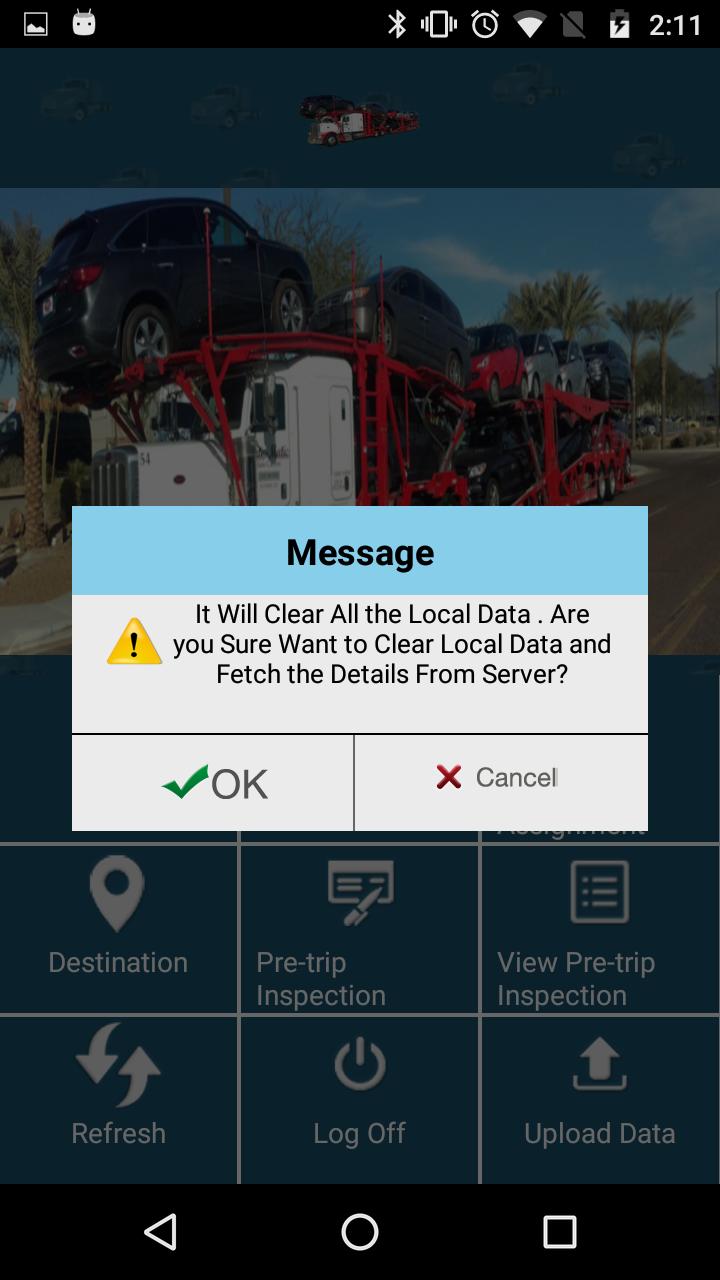Go back using the system back button
This screenshot has width=720, height=1280.
click(160, 1232)
